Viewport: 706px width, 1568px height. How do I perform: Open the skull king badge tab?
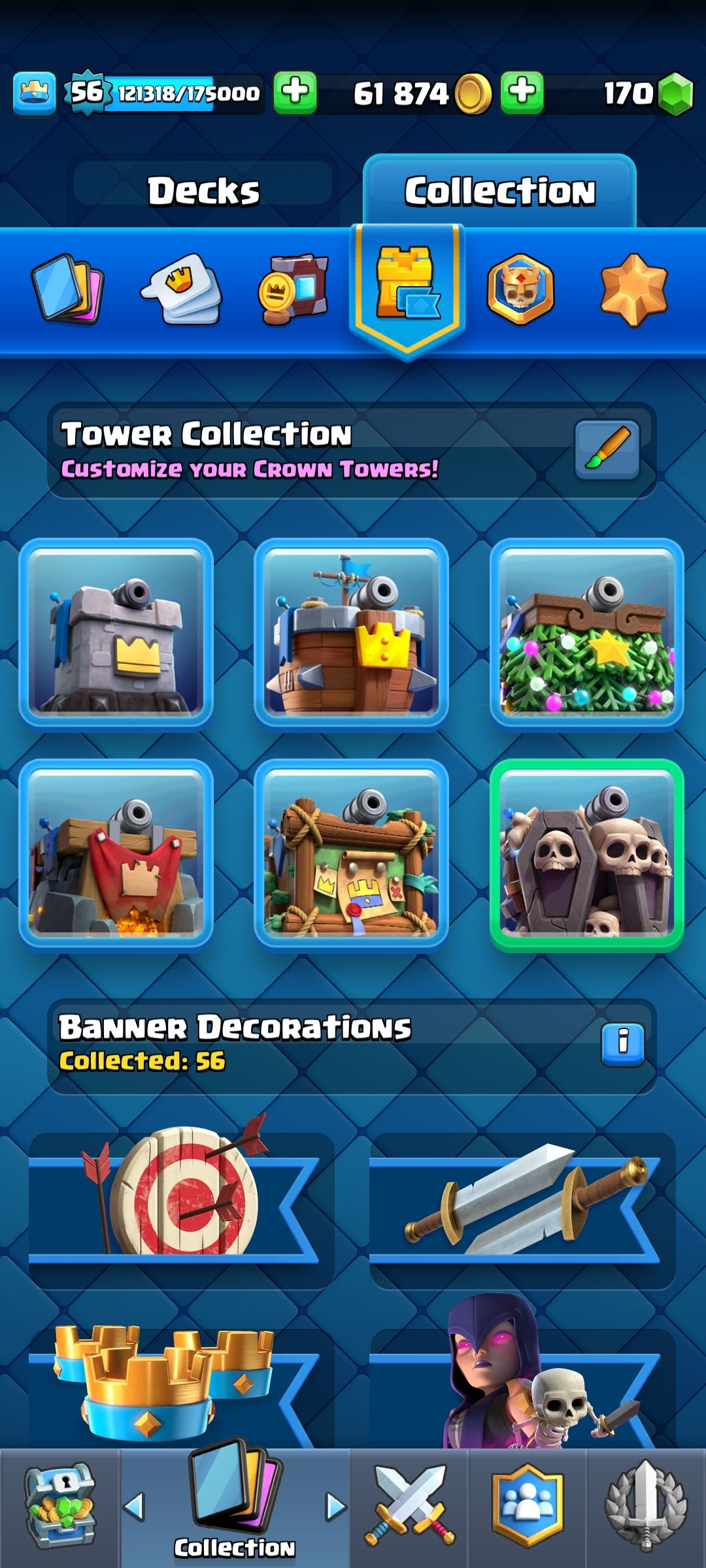pyautogui.click(x=520, y=289)
